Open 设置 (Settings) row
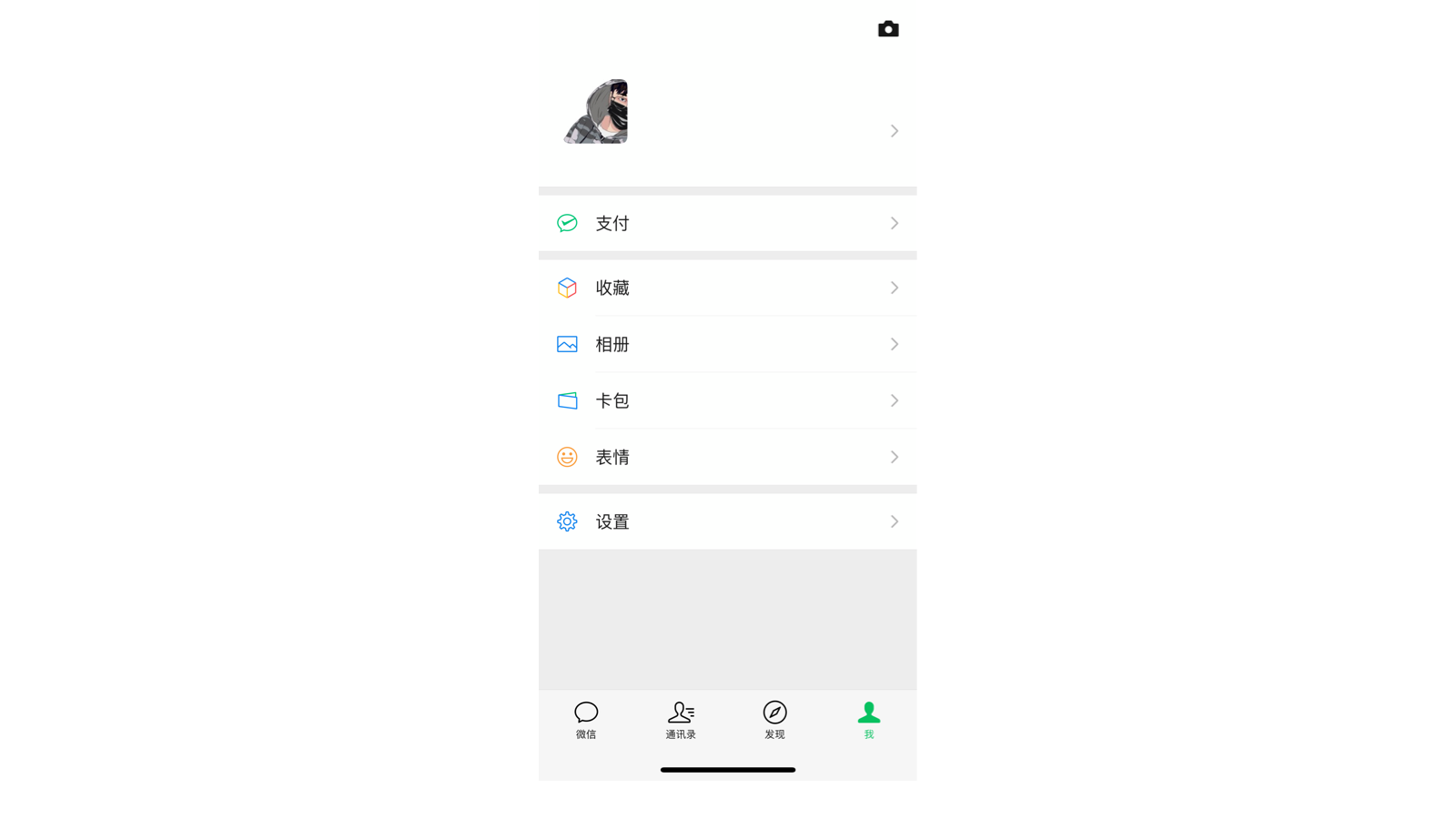Image resolution: width=1456 pixels, height=819 pixels. [x=727, y=521]
